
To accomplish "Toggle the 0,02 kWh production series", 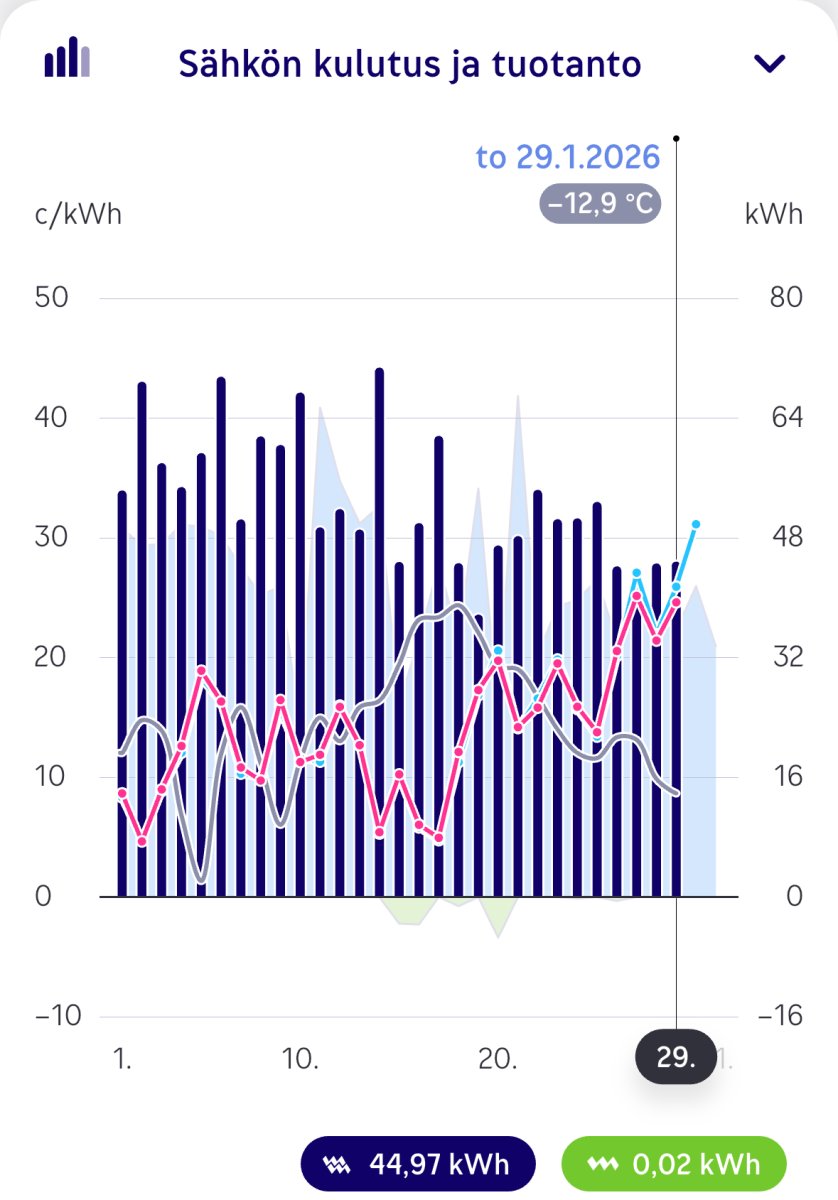I will 675,1164.
